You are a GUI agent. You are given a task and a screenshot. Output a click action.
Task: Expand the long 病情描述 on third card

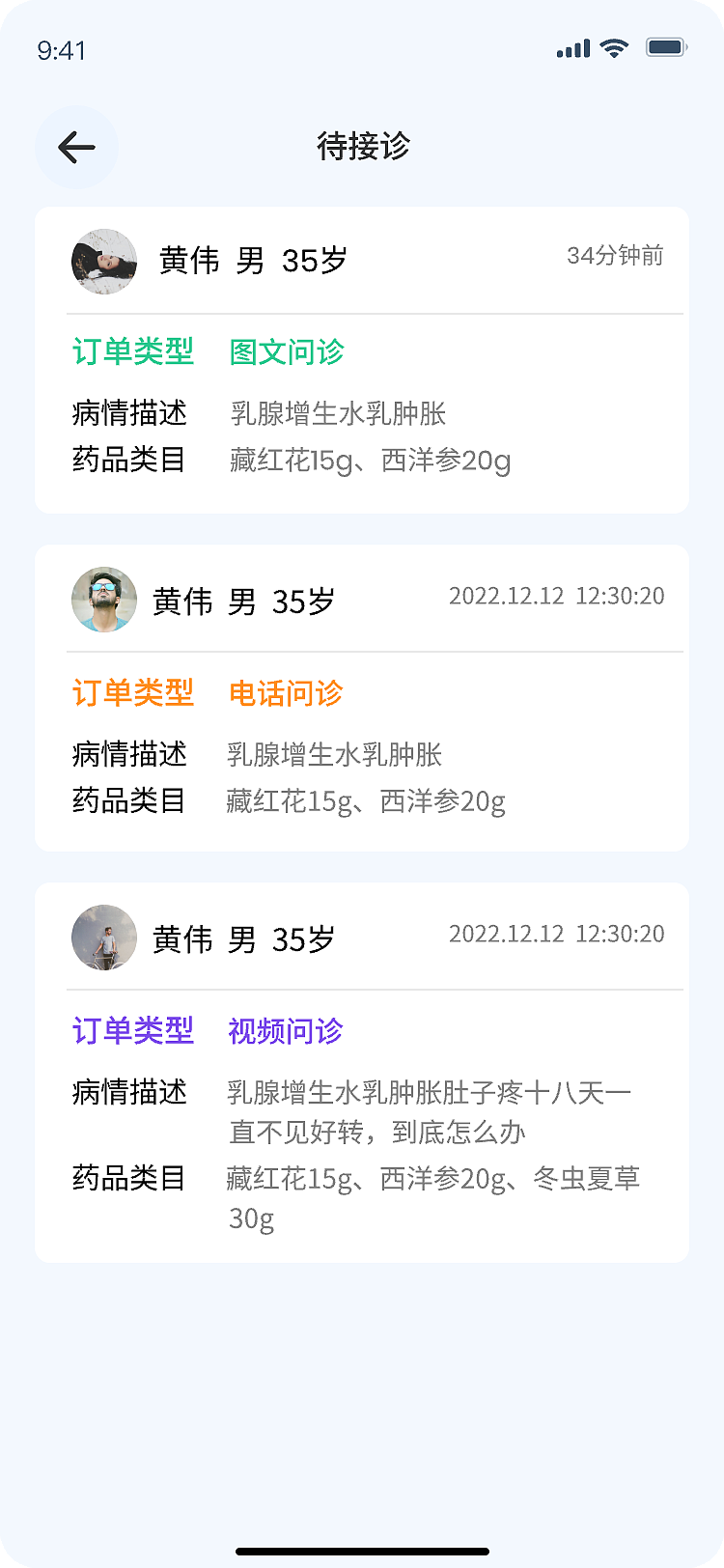tap(425, 1110)
